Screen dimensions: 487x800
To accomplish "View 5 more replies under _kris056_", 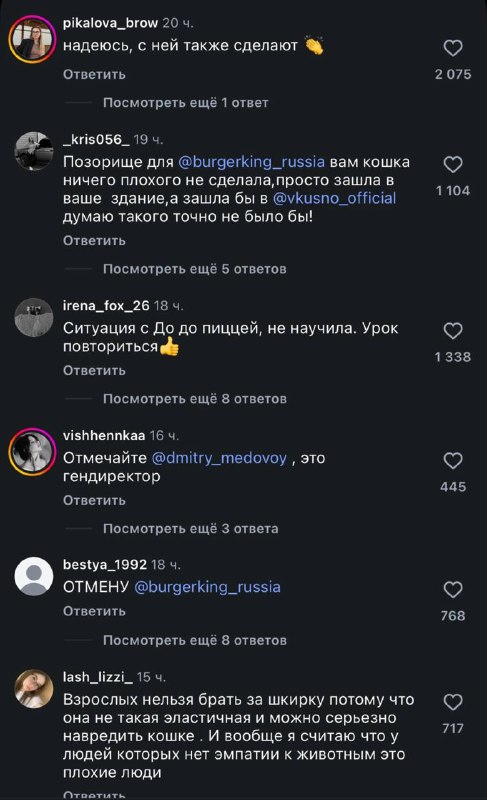I will click(195, 269).
